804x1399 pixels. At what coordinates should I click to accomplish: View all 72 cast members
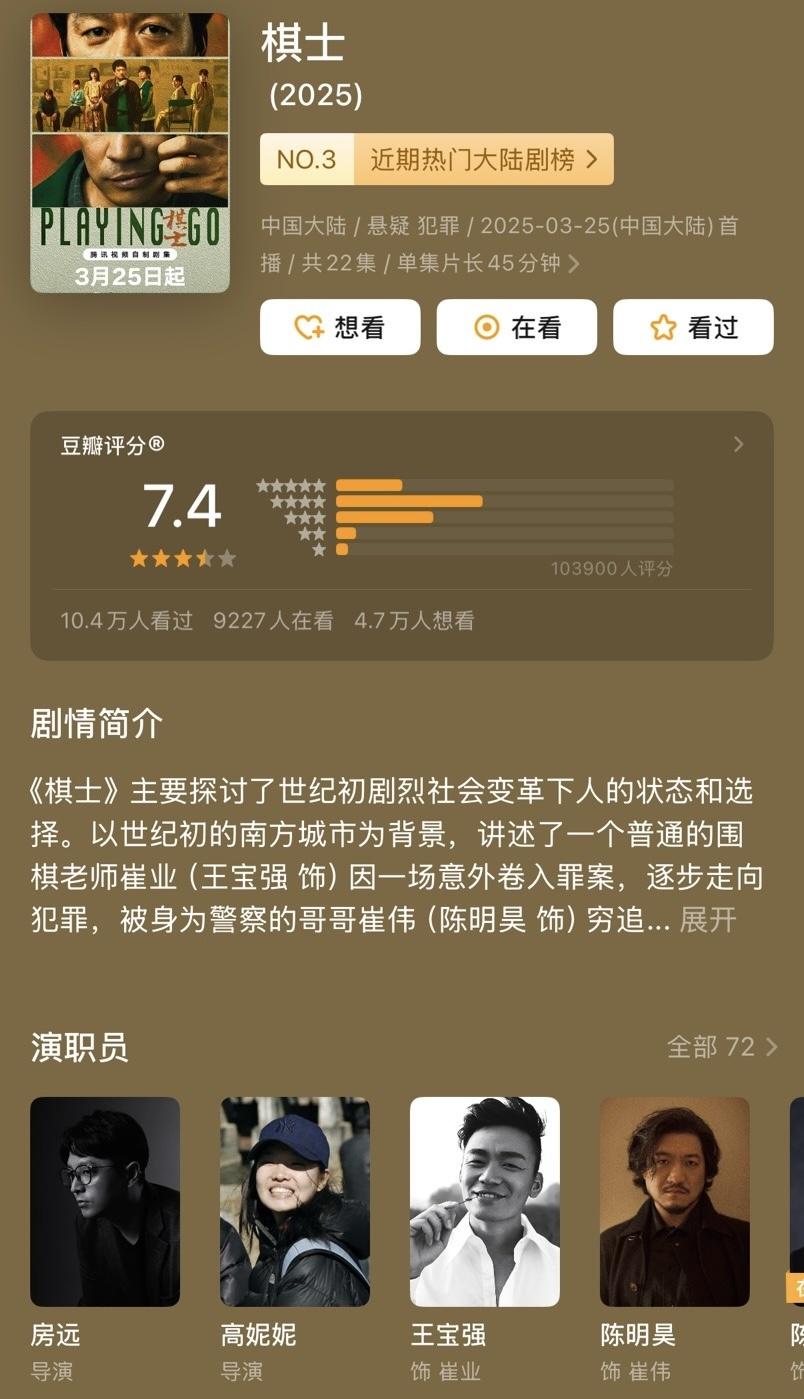pyautogui.click(x=722, y=1047)
